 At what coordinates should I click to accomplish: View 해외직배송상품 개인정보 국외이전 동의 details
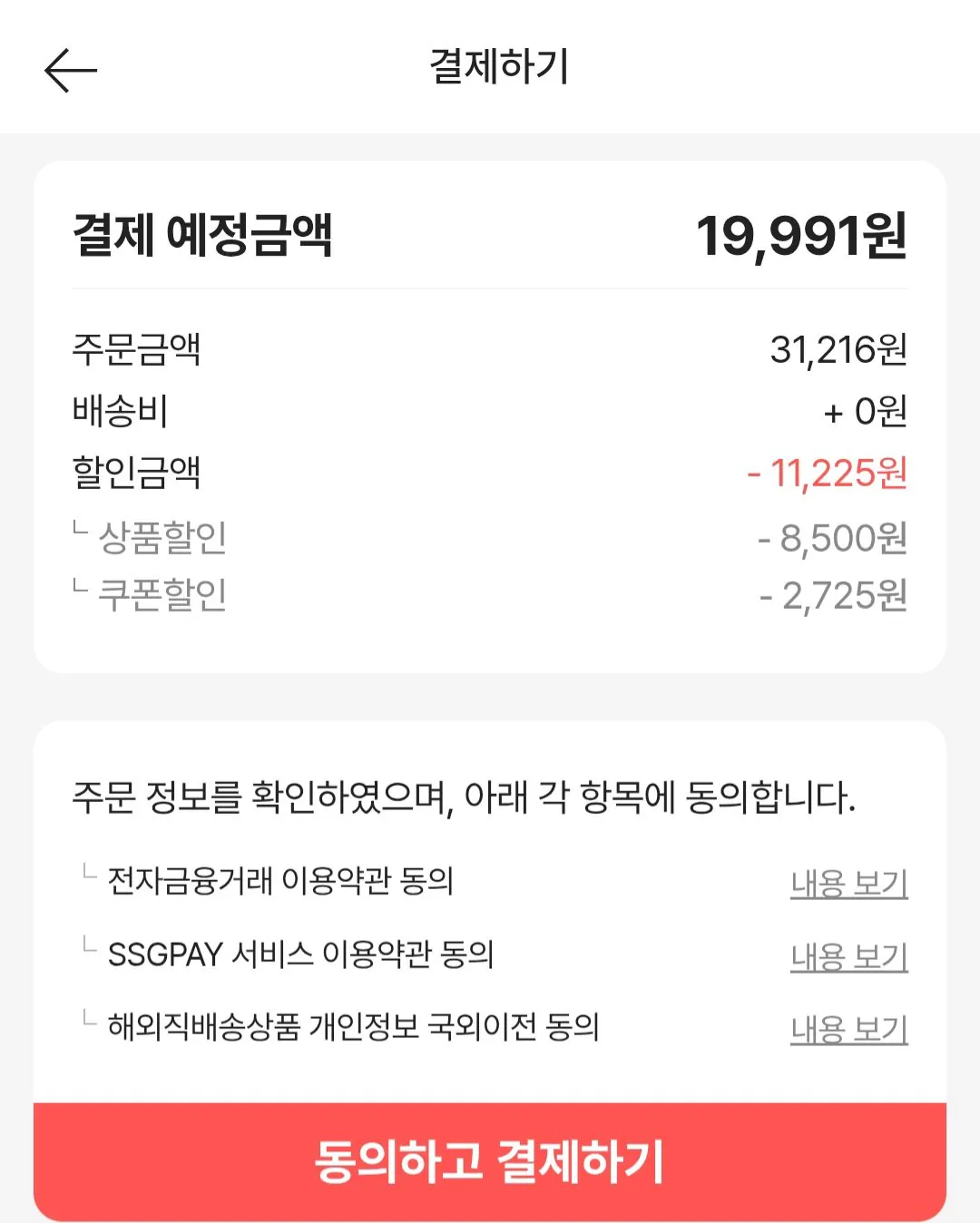(x=848, y=1029)
